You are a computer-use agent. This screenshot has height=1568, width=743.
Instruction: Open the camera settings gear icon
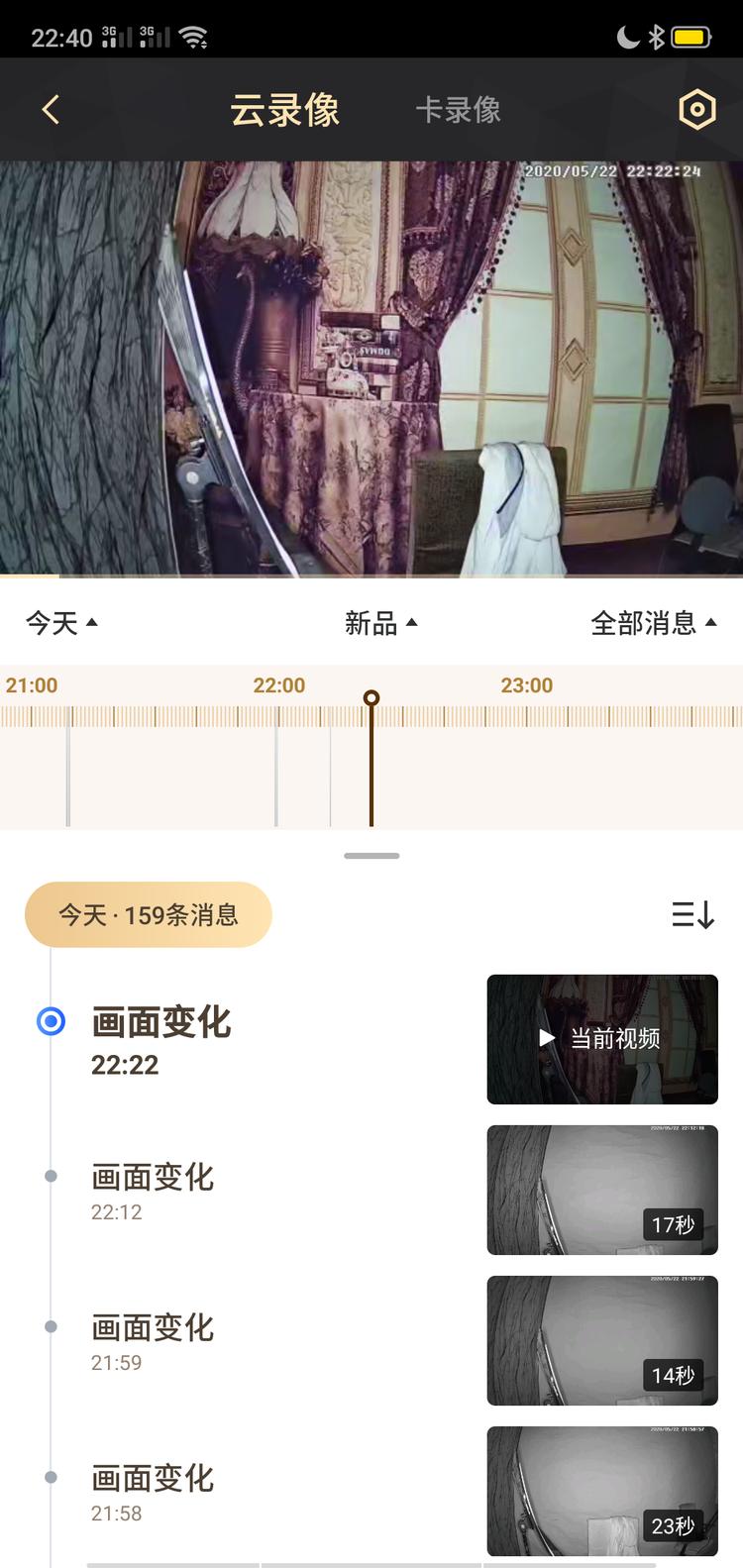695,109
